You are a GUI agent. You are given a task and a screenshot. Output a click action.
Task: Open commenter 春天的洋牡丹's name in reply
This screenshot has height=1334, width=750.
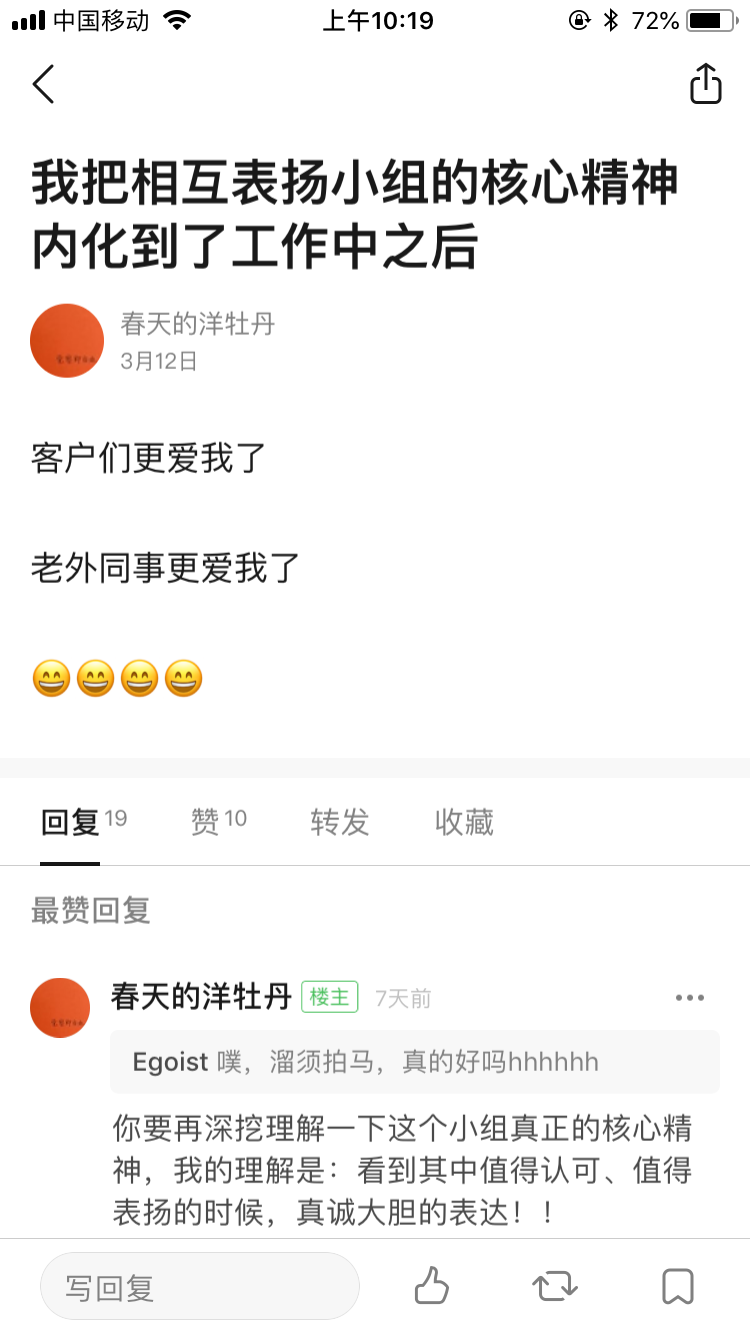[201, 997]
